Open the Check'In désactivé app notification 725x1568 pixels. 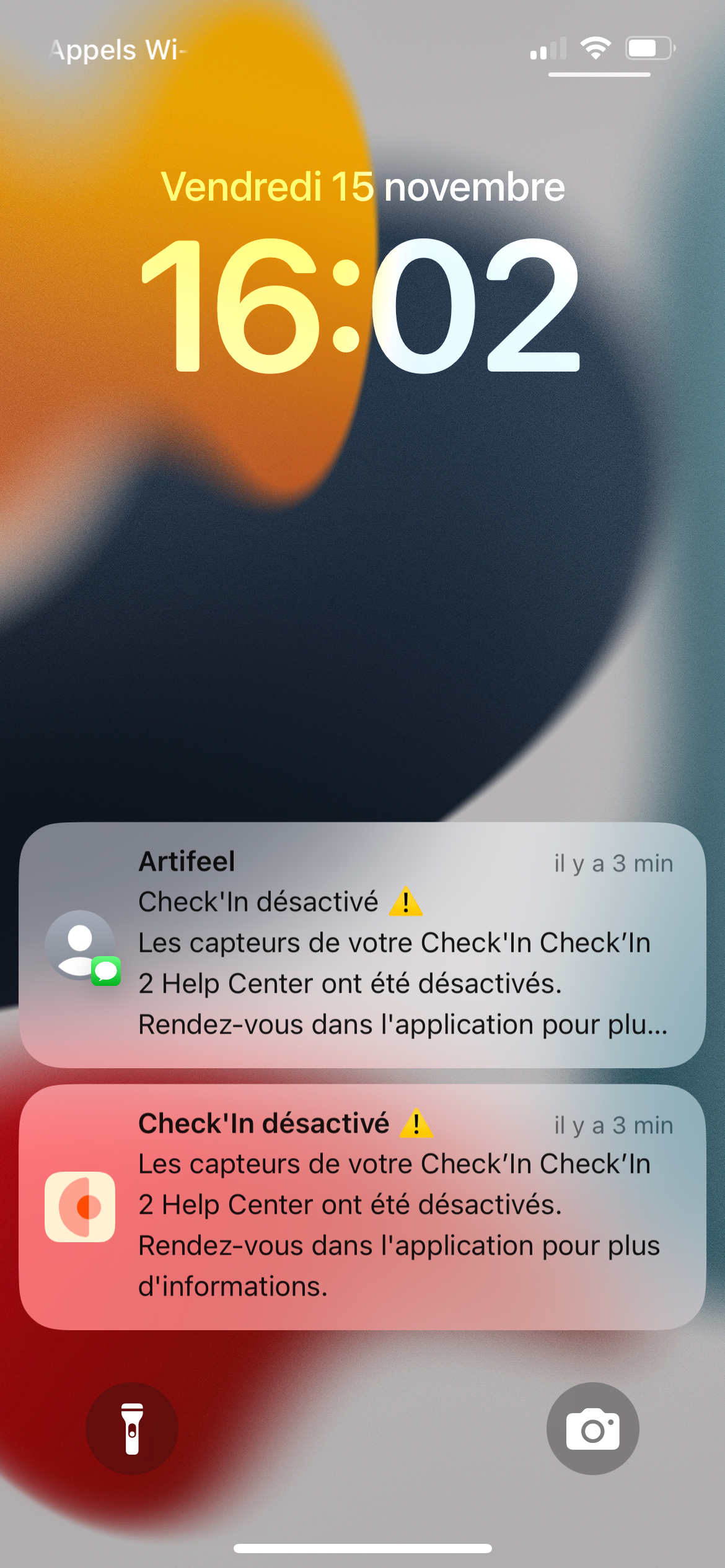click(362, 1206)
